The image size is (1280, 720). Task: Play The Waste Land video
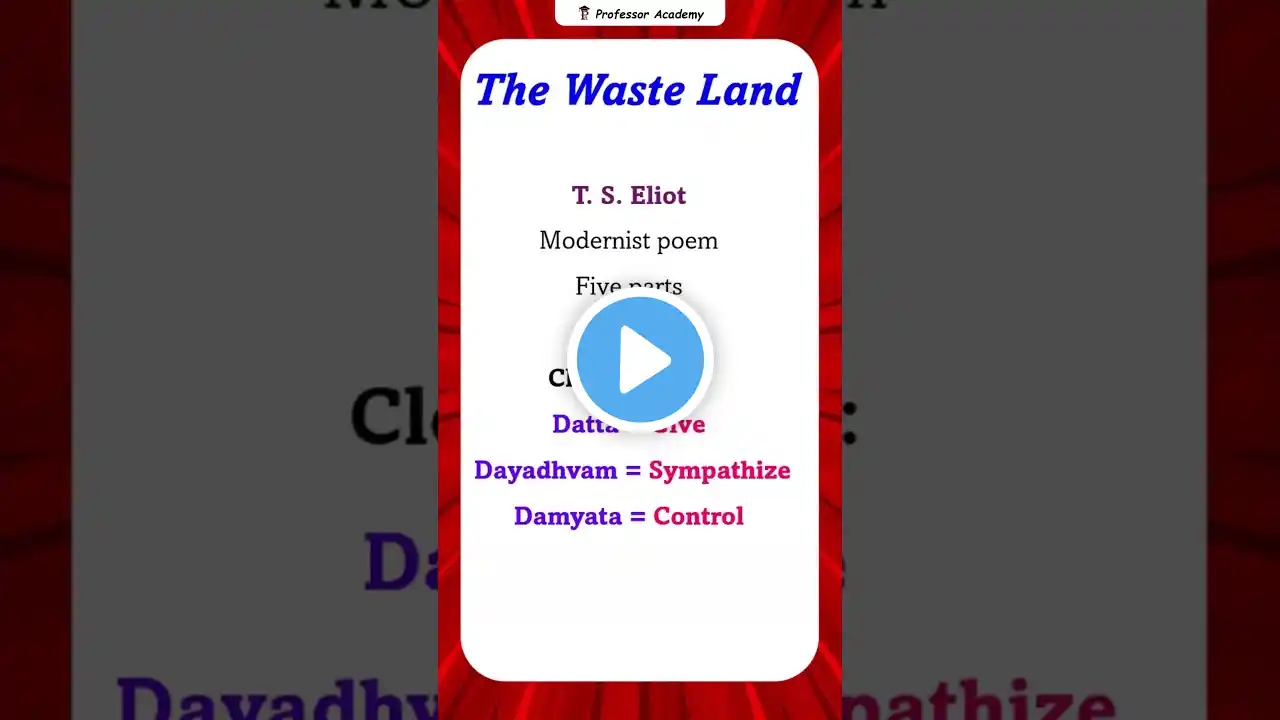[x=640, y=360]
